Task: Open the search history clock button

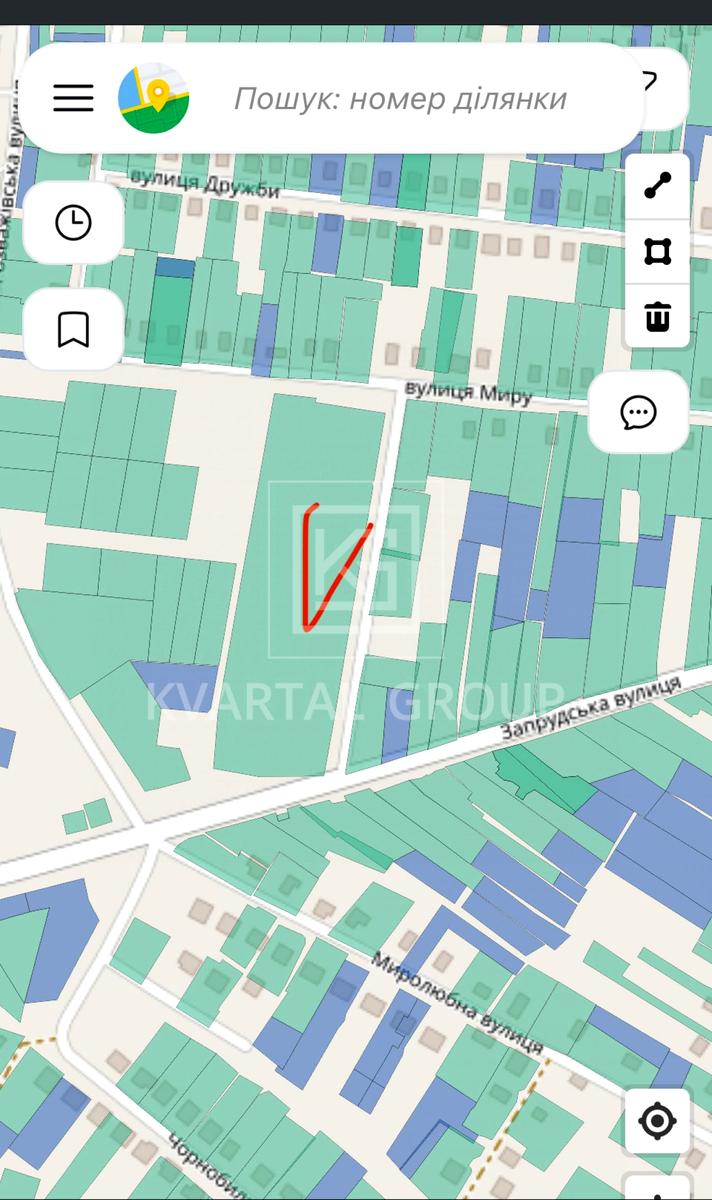Action: [x=73, y=223]
